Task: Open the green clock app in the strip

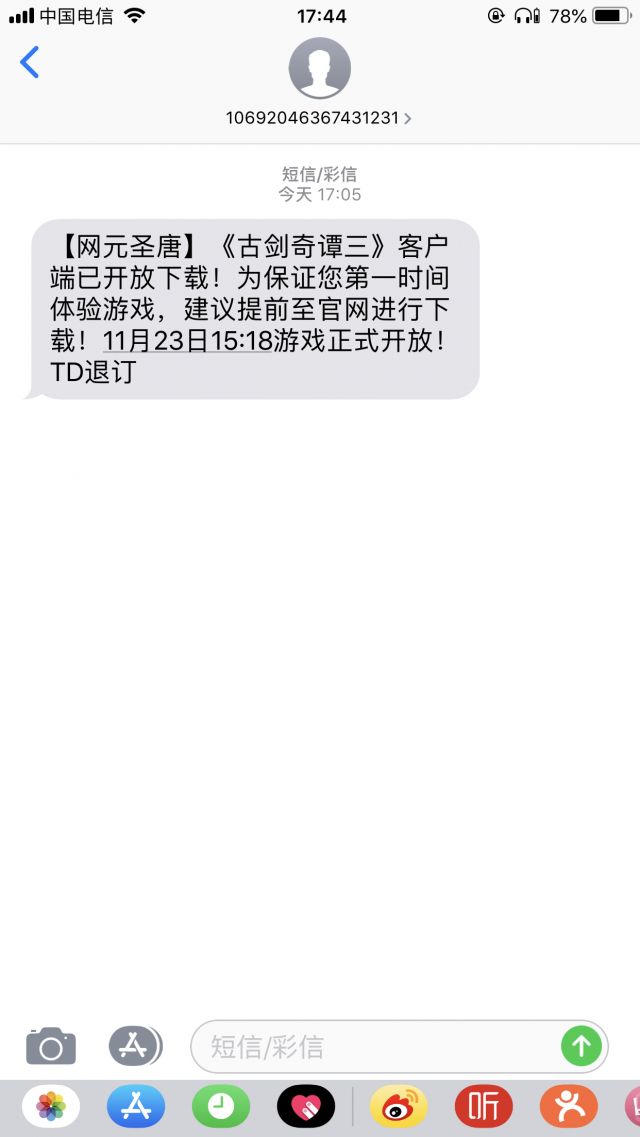Action: click(221, 1107)
